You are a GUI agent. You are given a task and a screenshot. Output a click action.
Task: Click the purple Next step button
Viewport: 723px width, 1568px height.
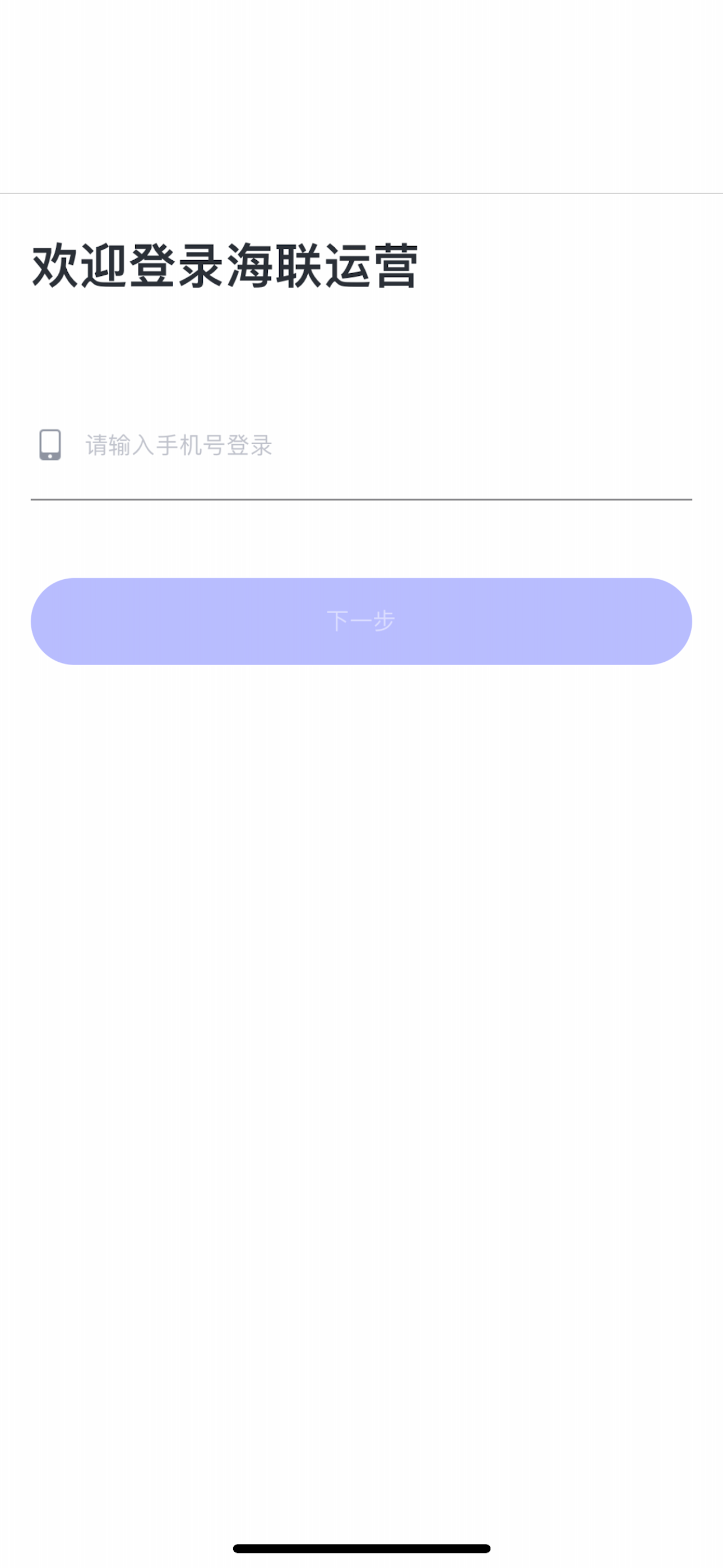click(x=361, y=621)
